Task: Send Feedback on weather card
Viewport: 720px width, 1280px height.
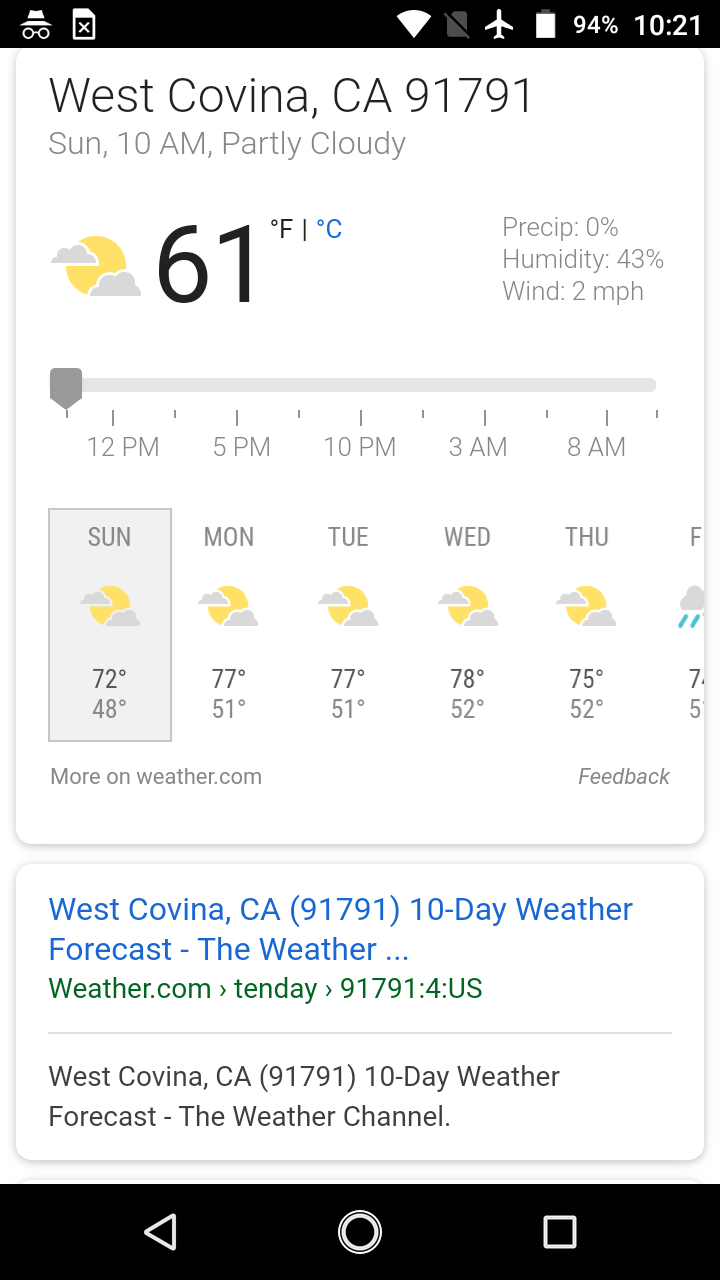Action: 623,777
